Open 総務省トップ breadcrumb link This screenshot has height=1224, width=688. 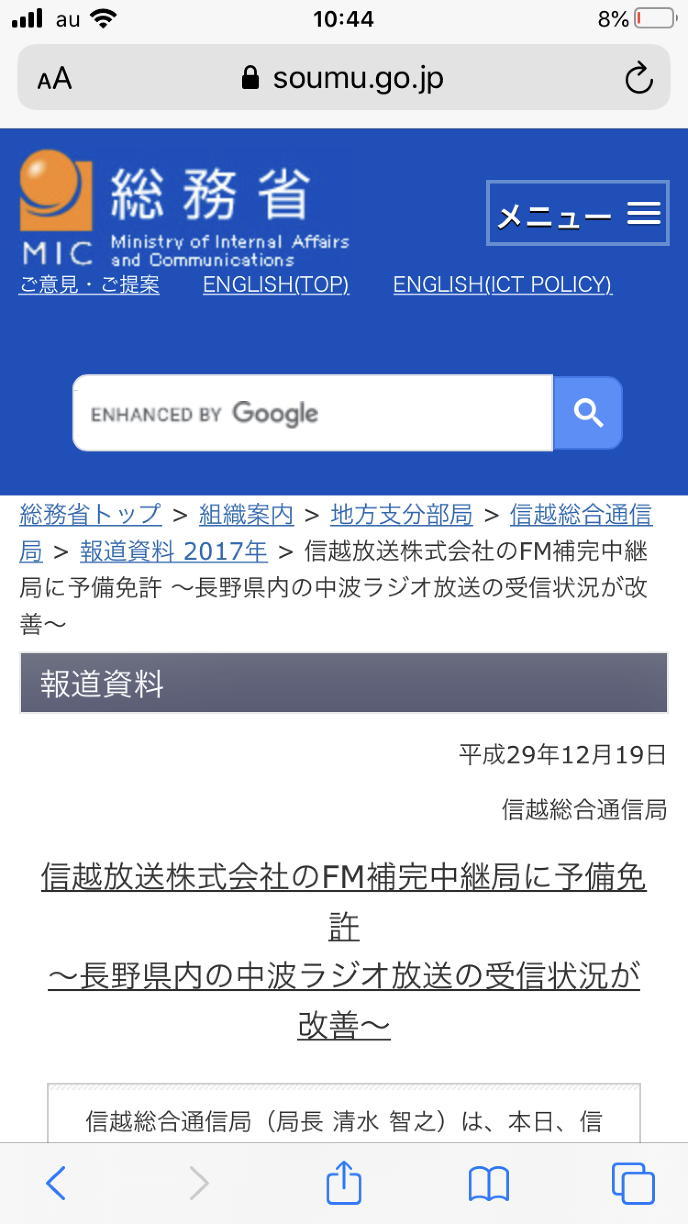tap(90, 515)
